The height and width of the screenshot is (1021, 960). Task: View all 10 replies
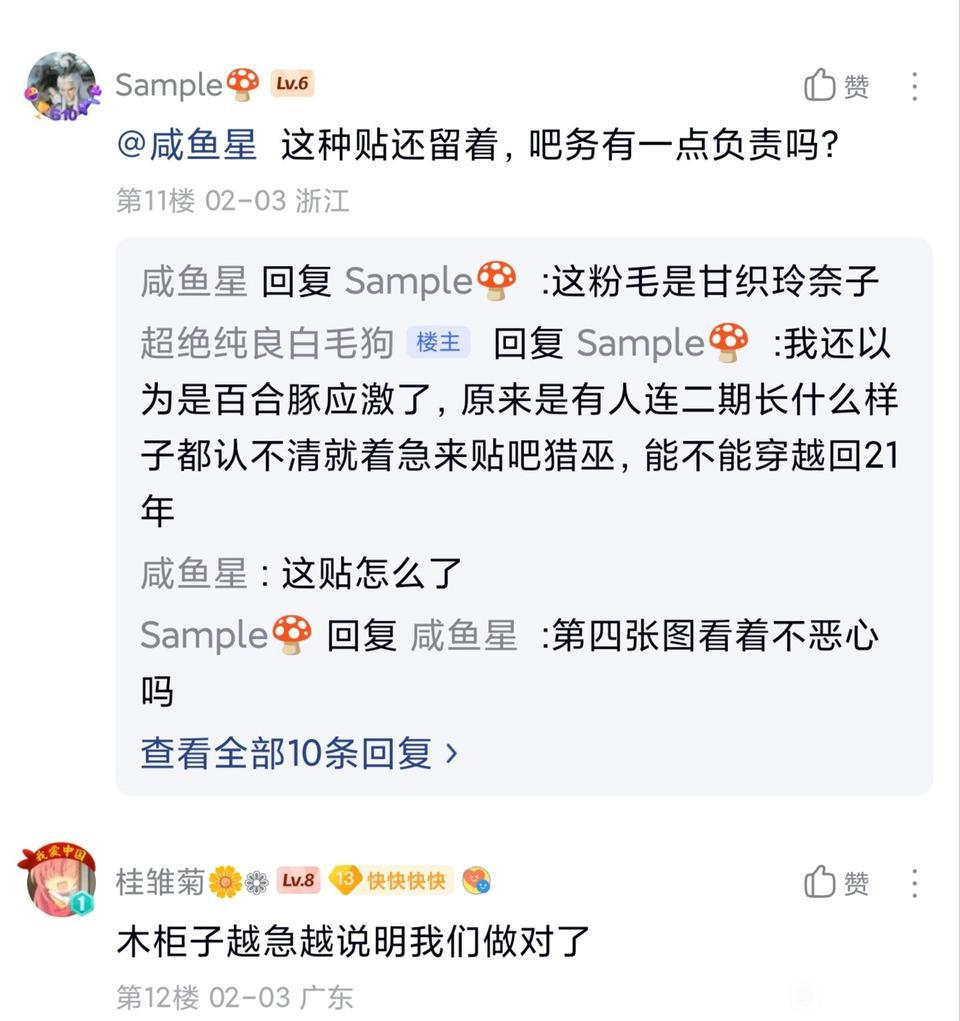pyautogui.click(x=300, y=753)
